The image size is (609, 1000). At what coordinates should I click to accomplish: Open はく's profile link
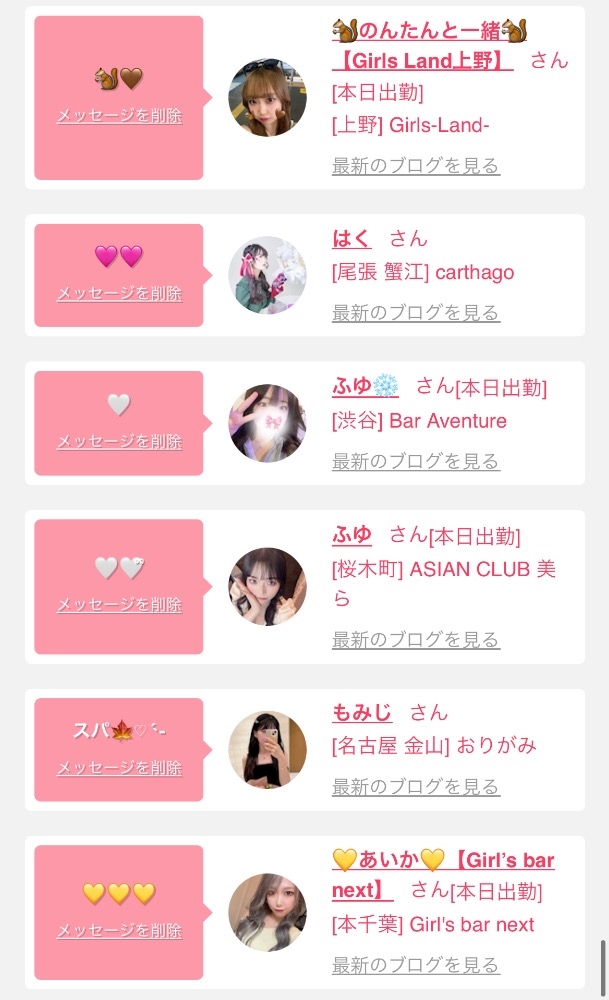[351, 239]
